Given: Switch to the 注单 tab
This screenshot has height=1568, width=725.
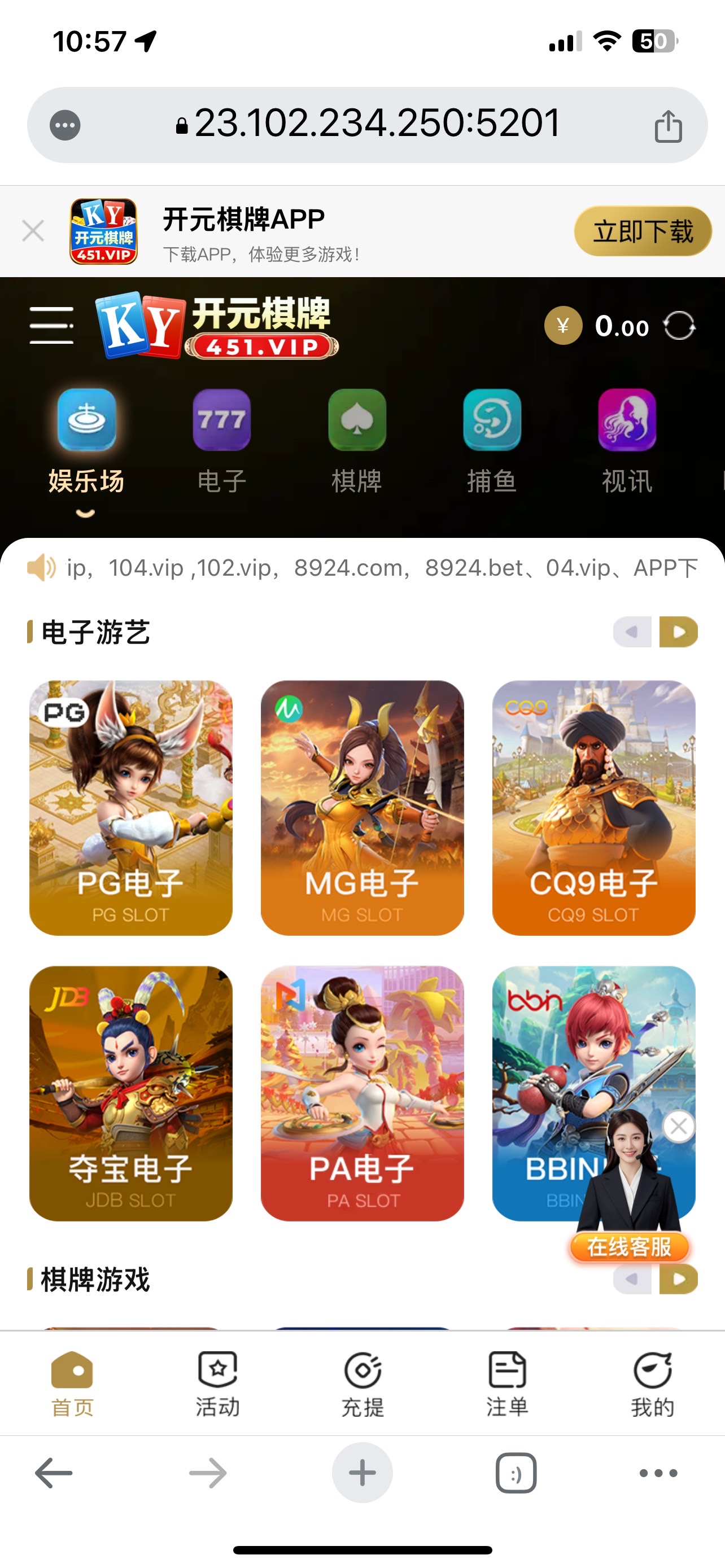Looking at the screenshot, I should point(507,1383).
